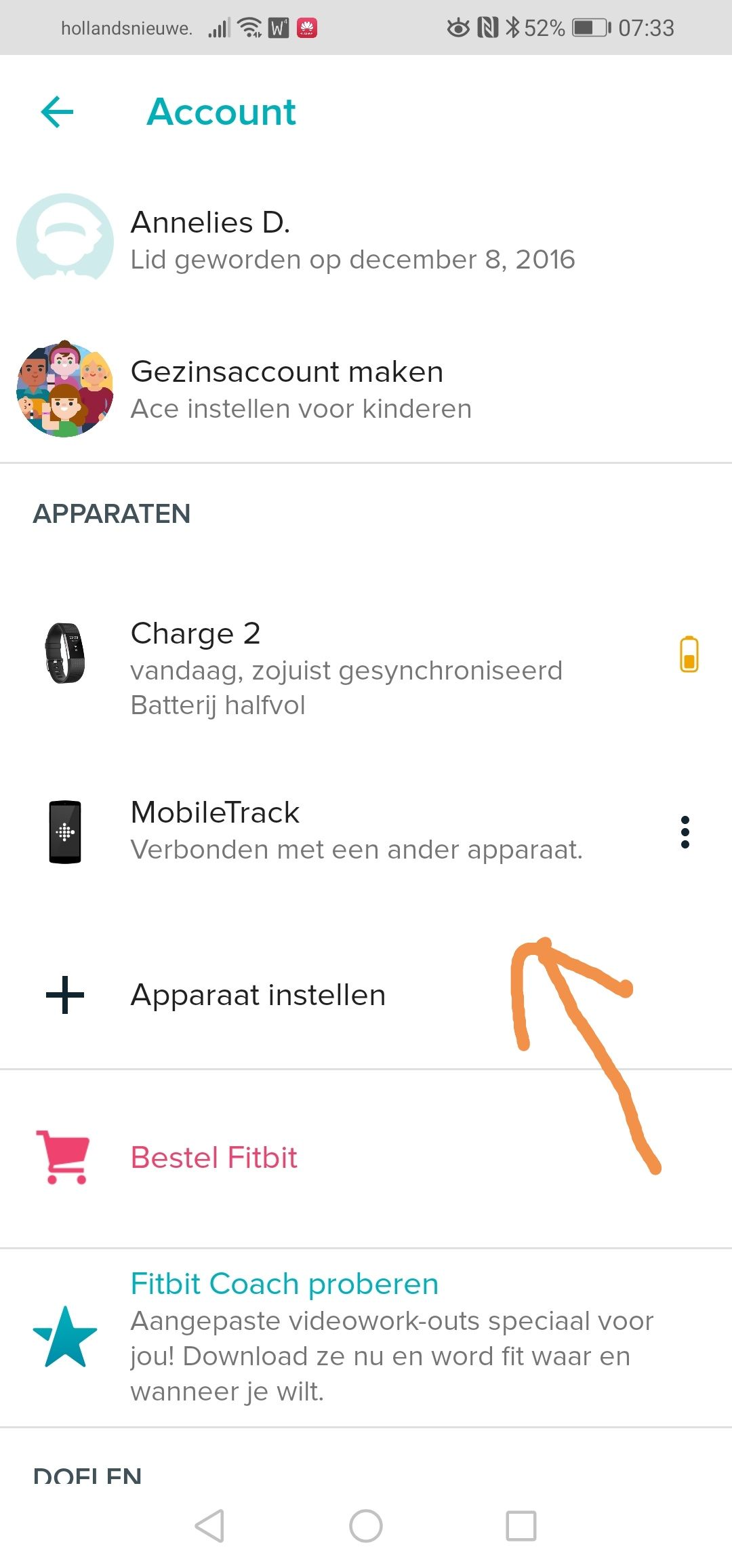Try Fitbit Coach proberen

(285, 1284)
